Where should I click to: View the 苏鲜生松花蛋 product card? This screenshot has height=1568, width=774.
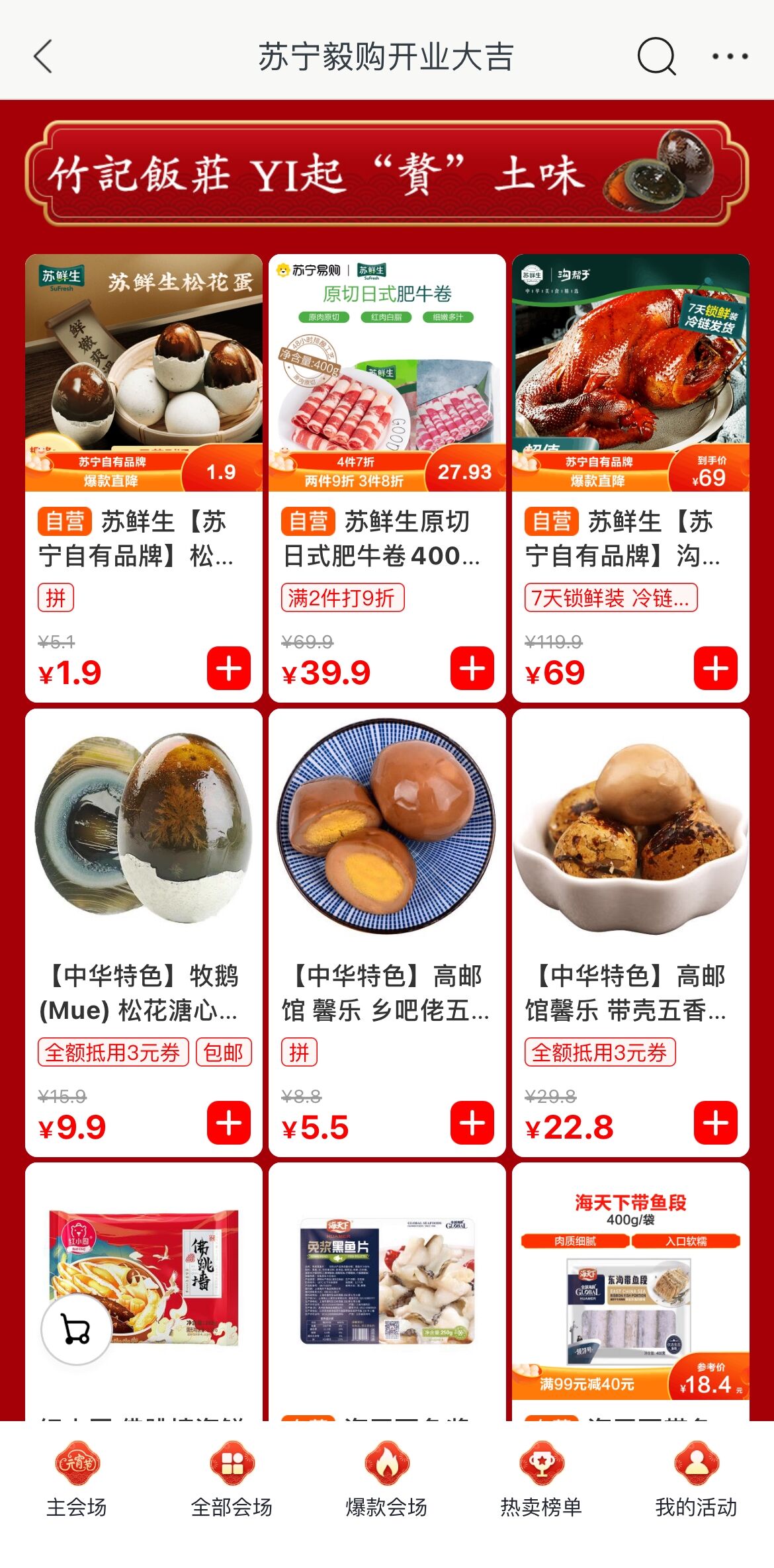click(144, 370)
